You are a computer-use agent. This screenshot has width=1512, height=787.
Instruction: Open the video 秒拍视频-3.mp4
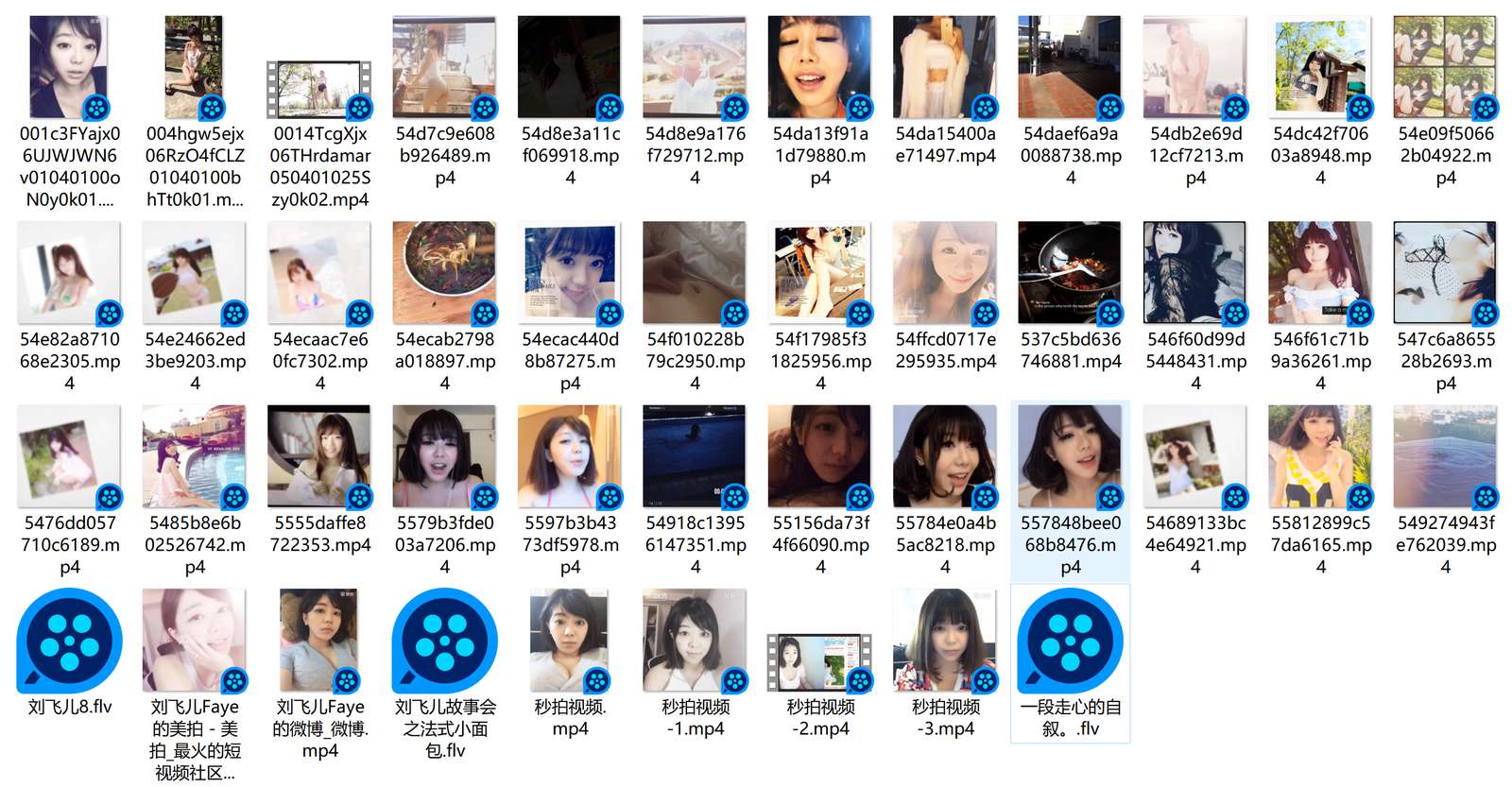click(x=945, y=641)
